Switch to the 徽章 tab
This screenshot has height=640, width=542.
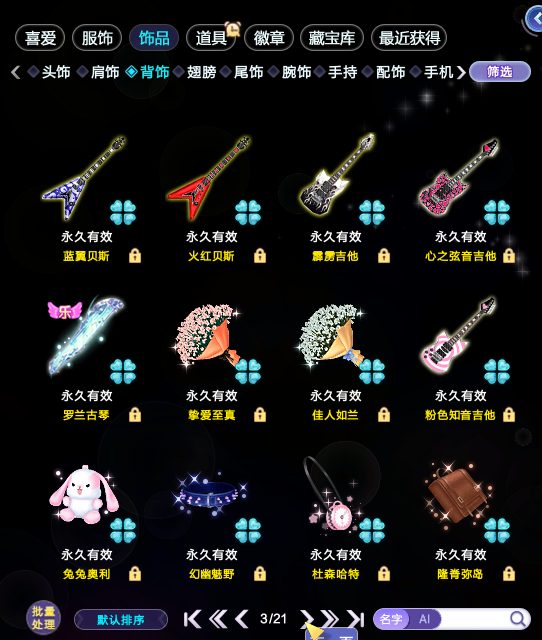pyautogui.click(x=269, y=38)
